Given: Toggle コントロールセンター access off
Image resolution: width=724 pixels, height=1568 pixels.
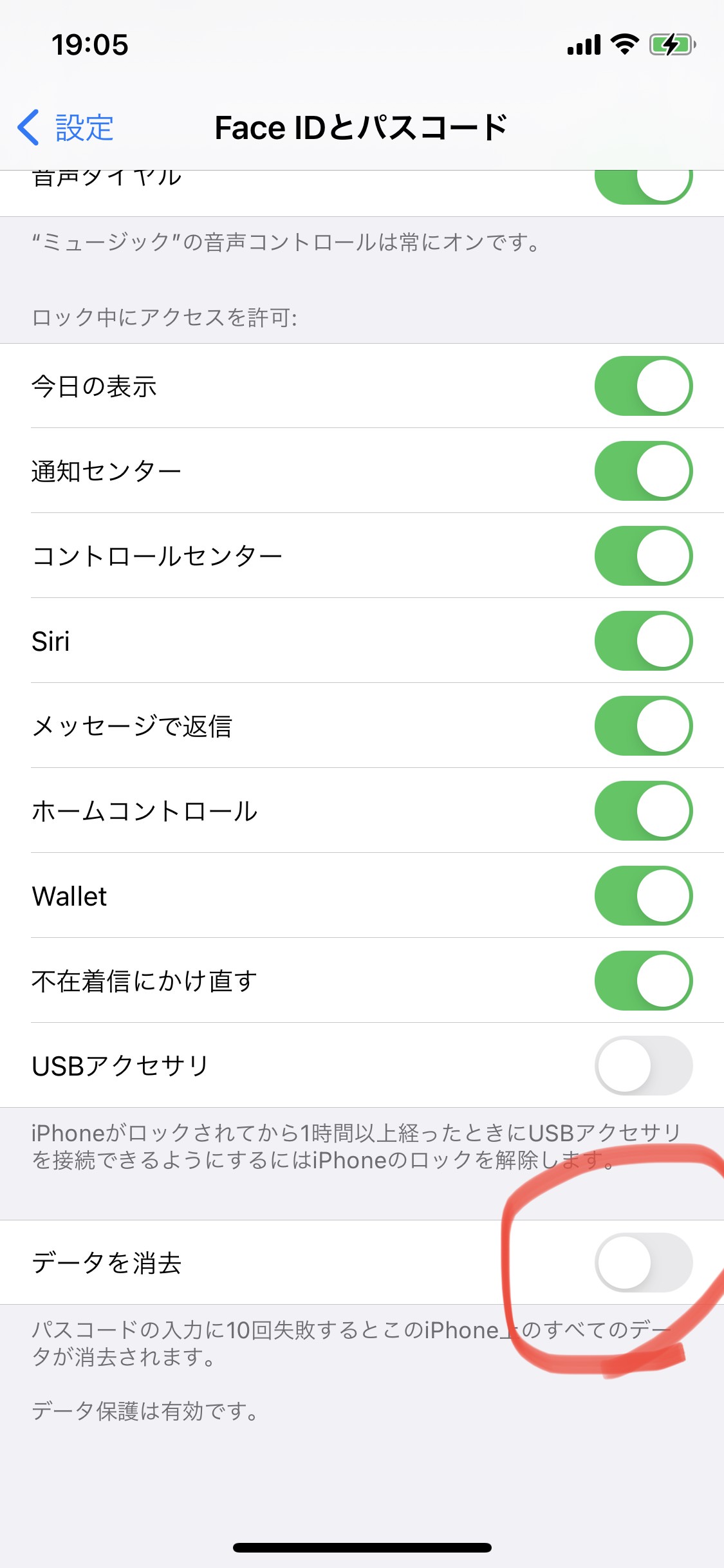Looking at the screenshot, I should pos(643,555).
